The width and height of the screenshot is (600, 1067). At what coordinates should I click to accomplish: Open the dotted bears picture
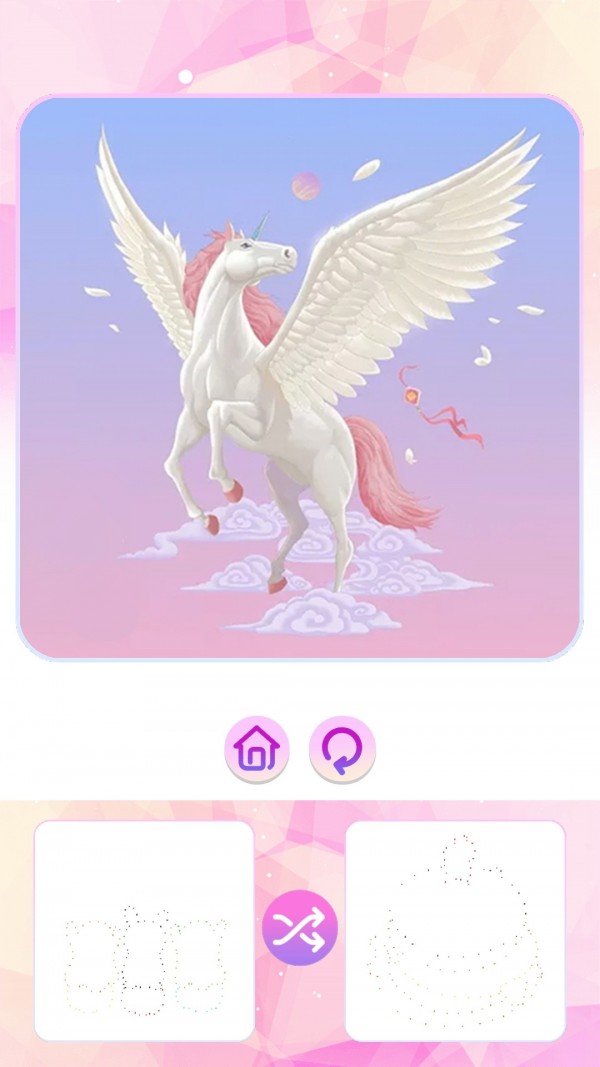(144, 930)
